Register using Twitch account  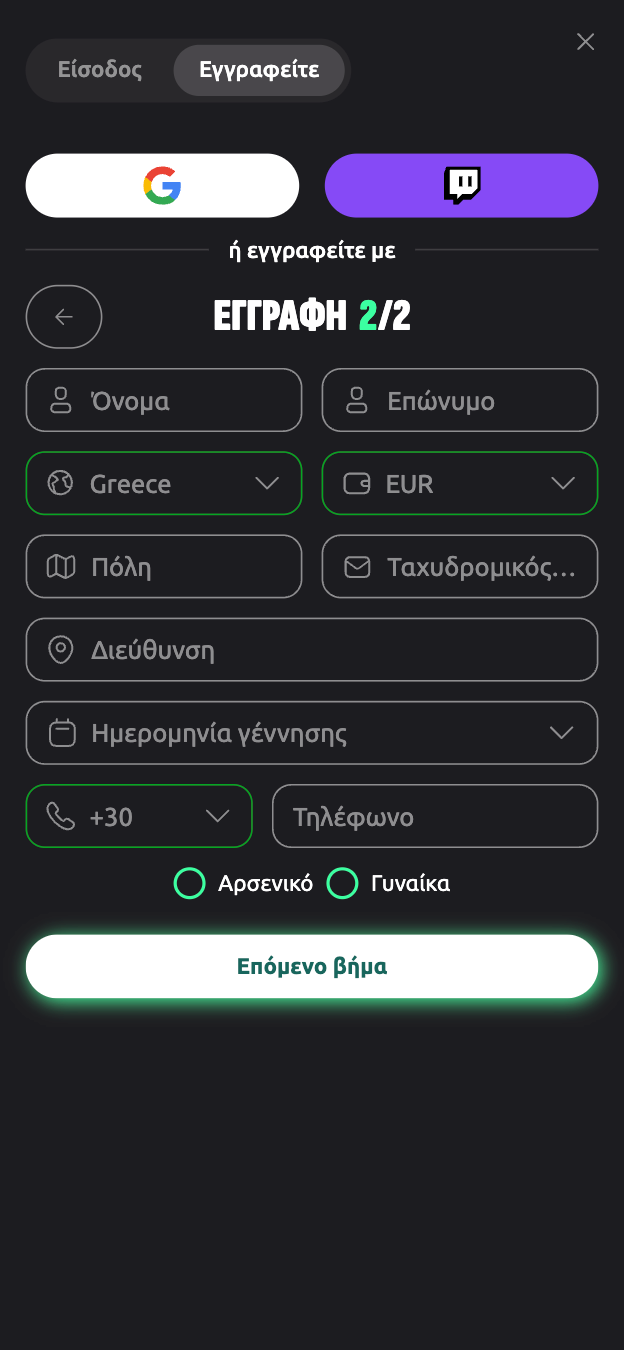[x=462, y=186]
